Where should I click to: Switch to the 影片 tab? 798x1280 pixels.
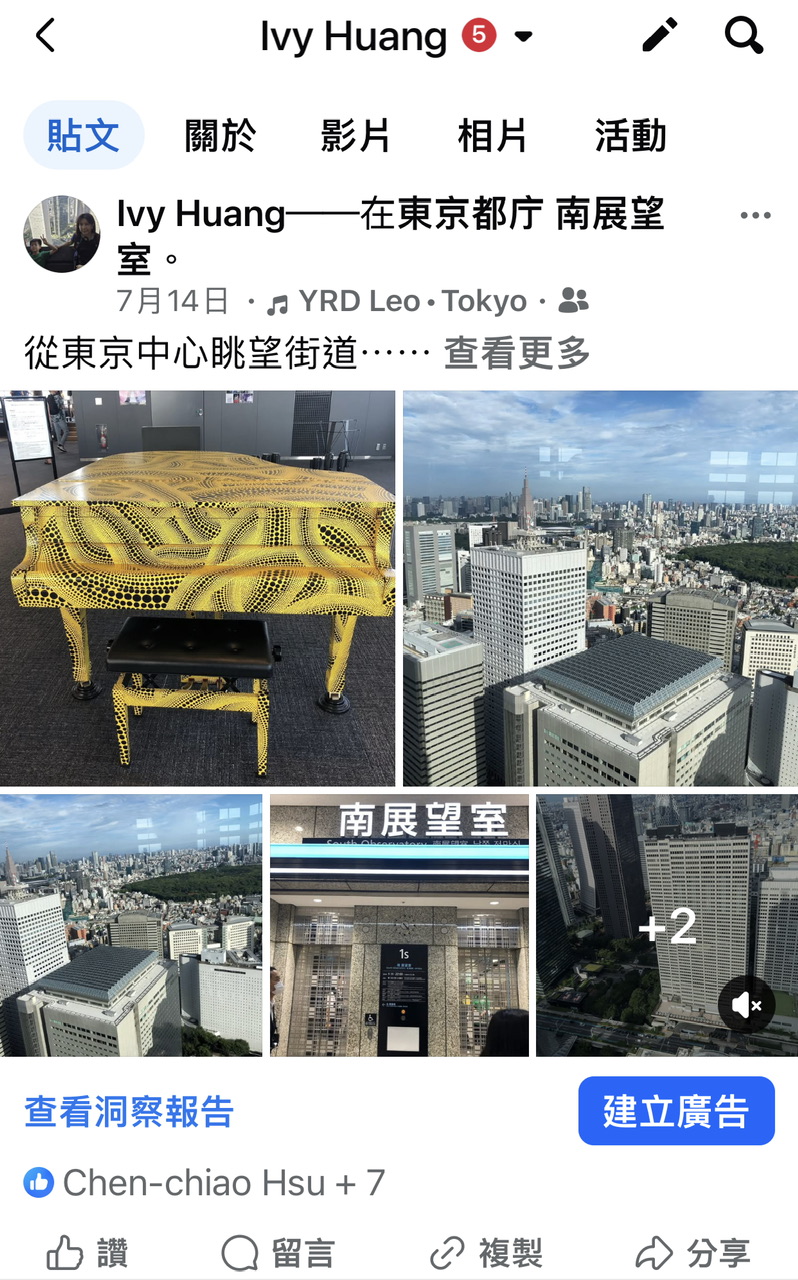(355, 136)
